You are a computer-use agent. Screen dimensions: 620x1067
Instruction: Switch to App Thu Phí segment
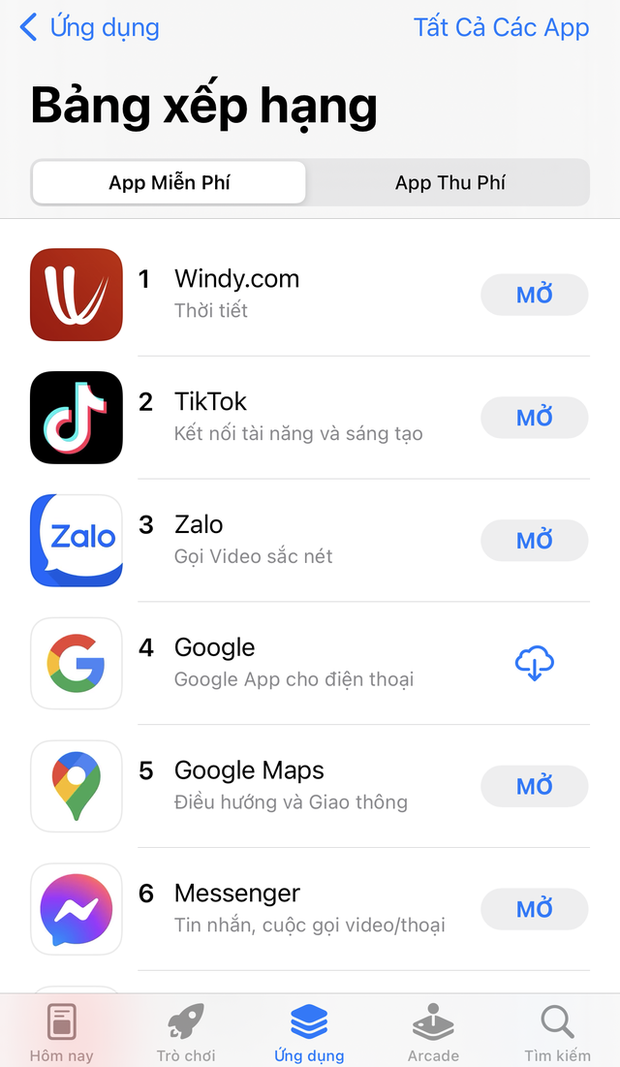(x=450, y=182)
